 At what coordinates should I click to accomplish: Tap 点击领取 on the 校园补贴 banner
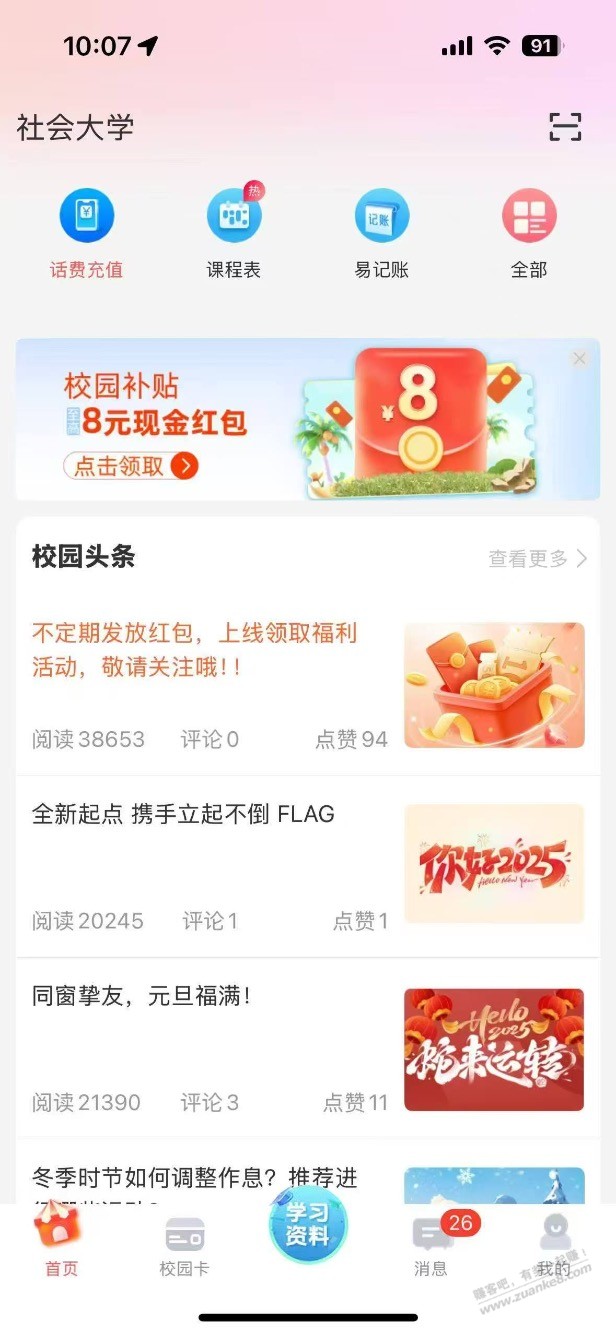pyautogui.click(x=131, y=466)
